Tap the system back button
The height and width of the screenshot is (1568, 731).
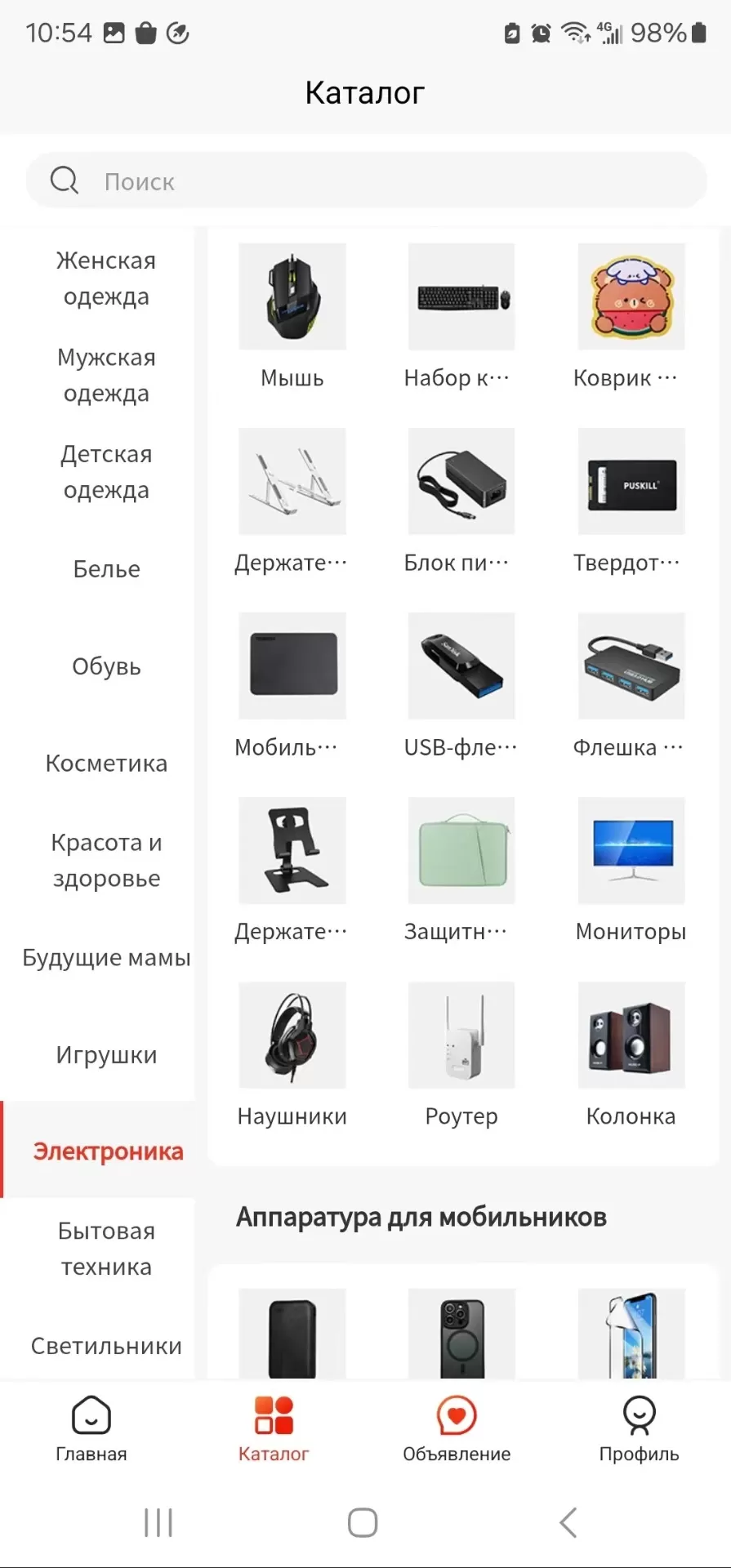tap(568, 1522)
